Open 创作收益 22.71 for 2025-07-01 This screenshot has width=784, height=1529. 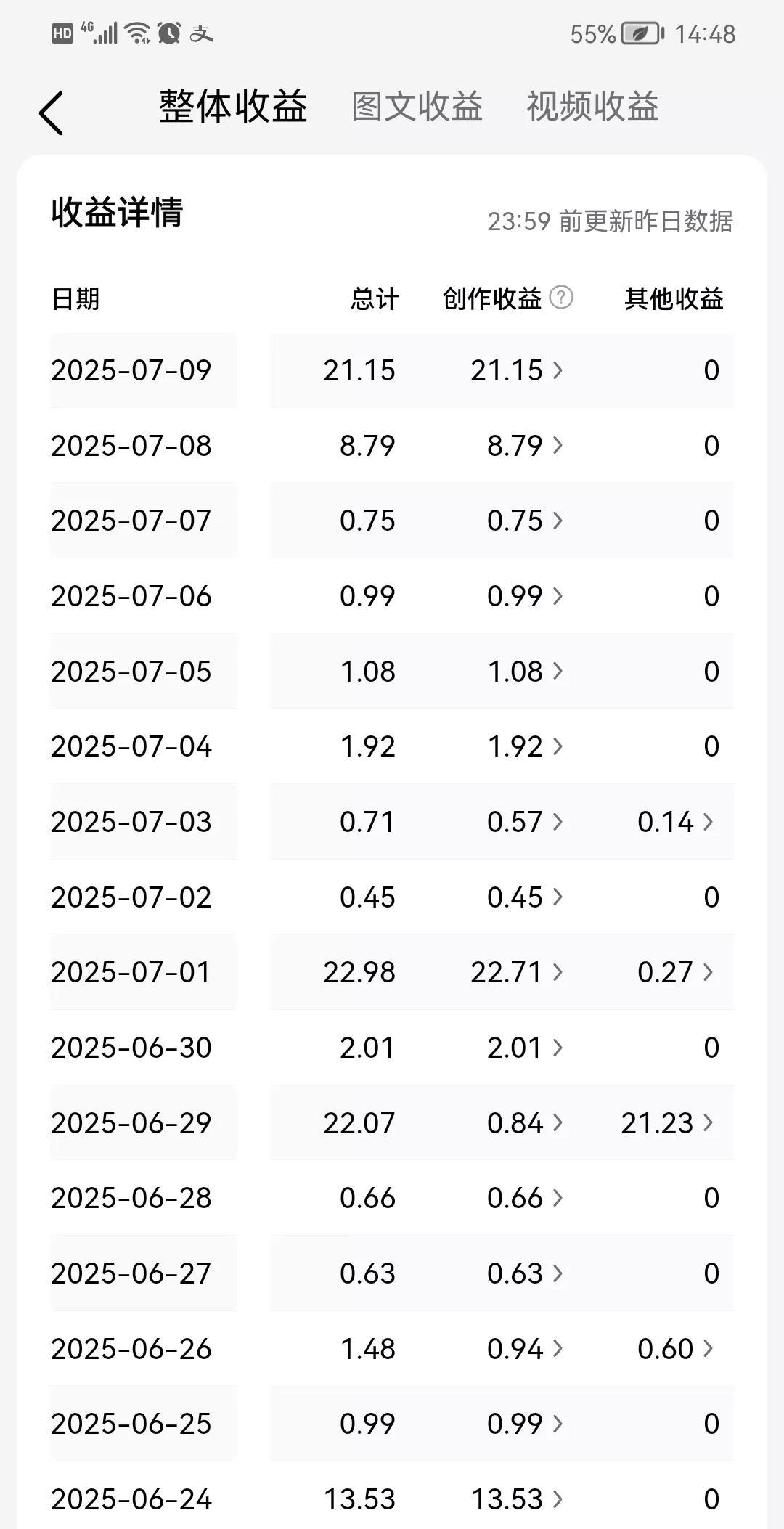coord(516,972)
